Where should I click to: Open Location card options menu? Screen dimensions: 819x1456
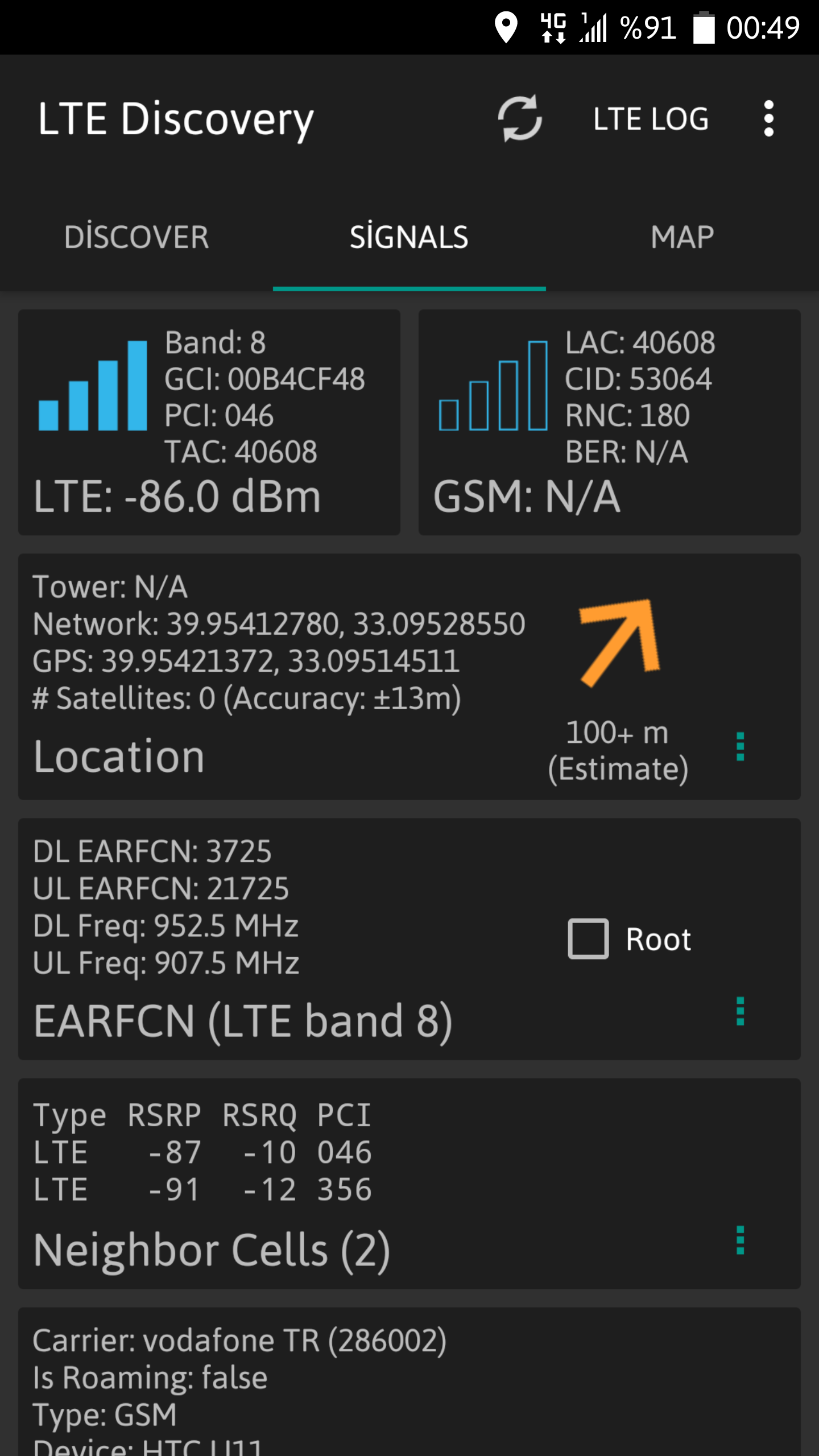point(740,746)
